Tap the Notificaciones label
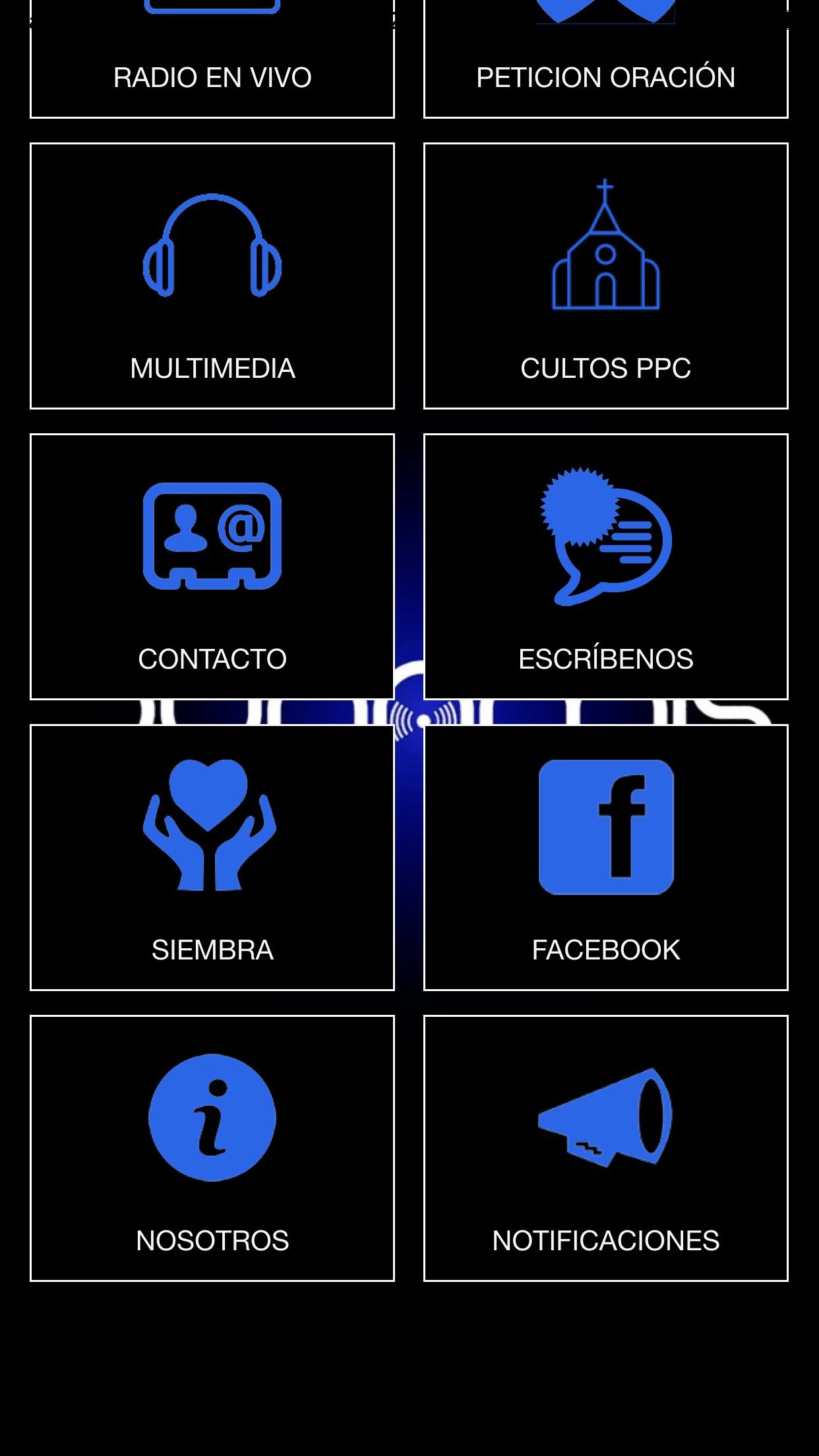This screenshot has height=1456, width=819. pos(605,1240)
